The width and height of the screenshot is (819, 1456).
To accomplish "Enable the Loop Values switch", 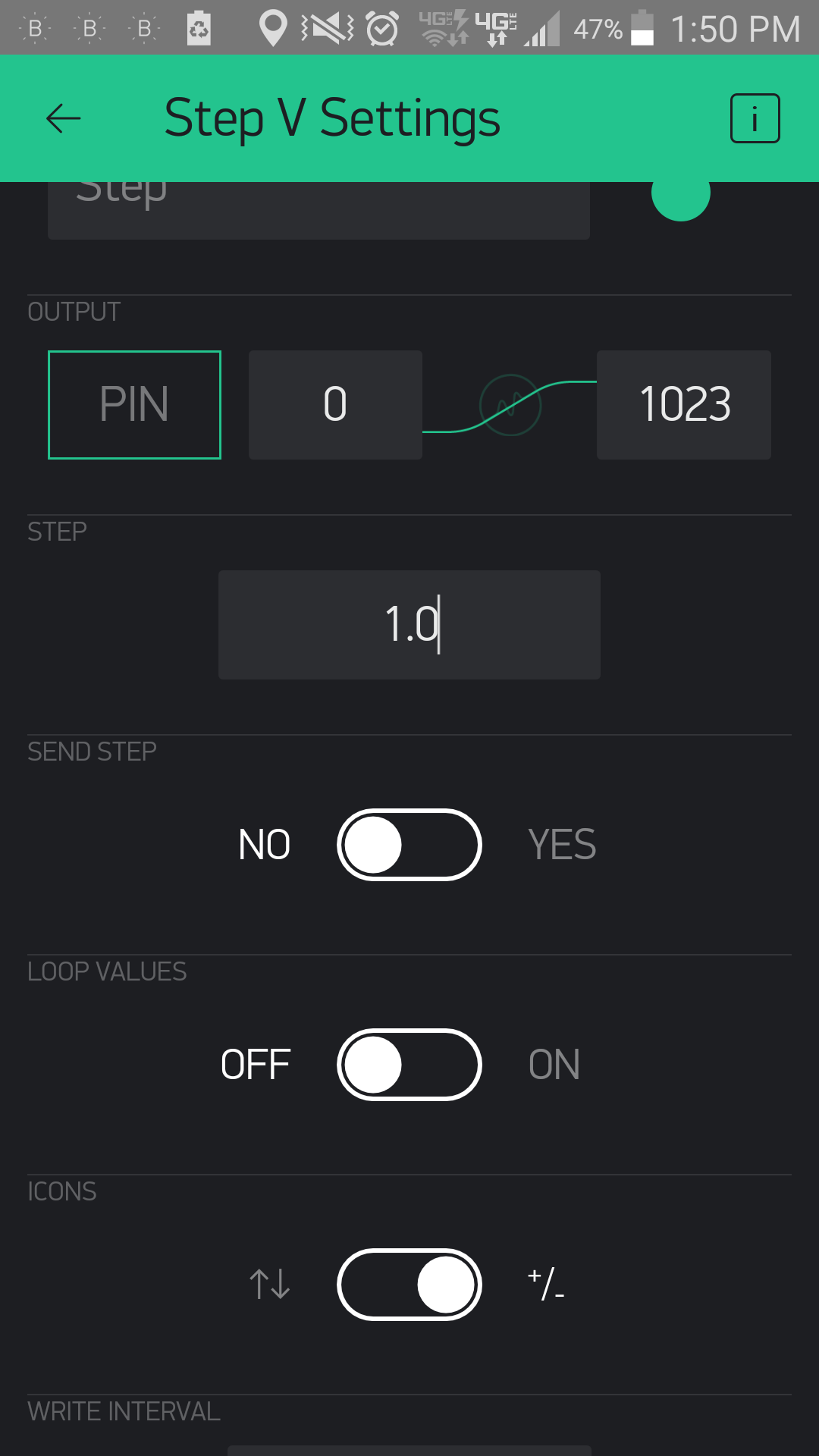I will tap(409, 1065).
